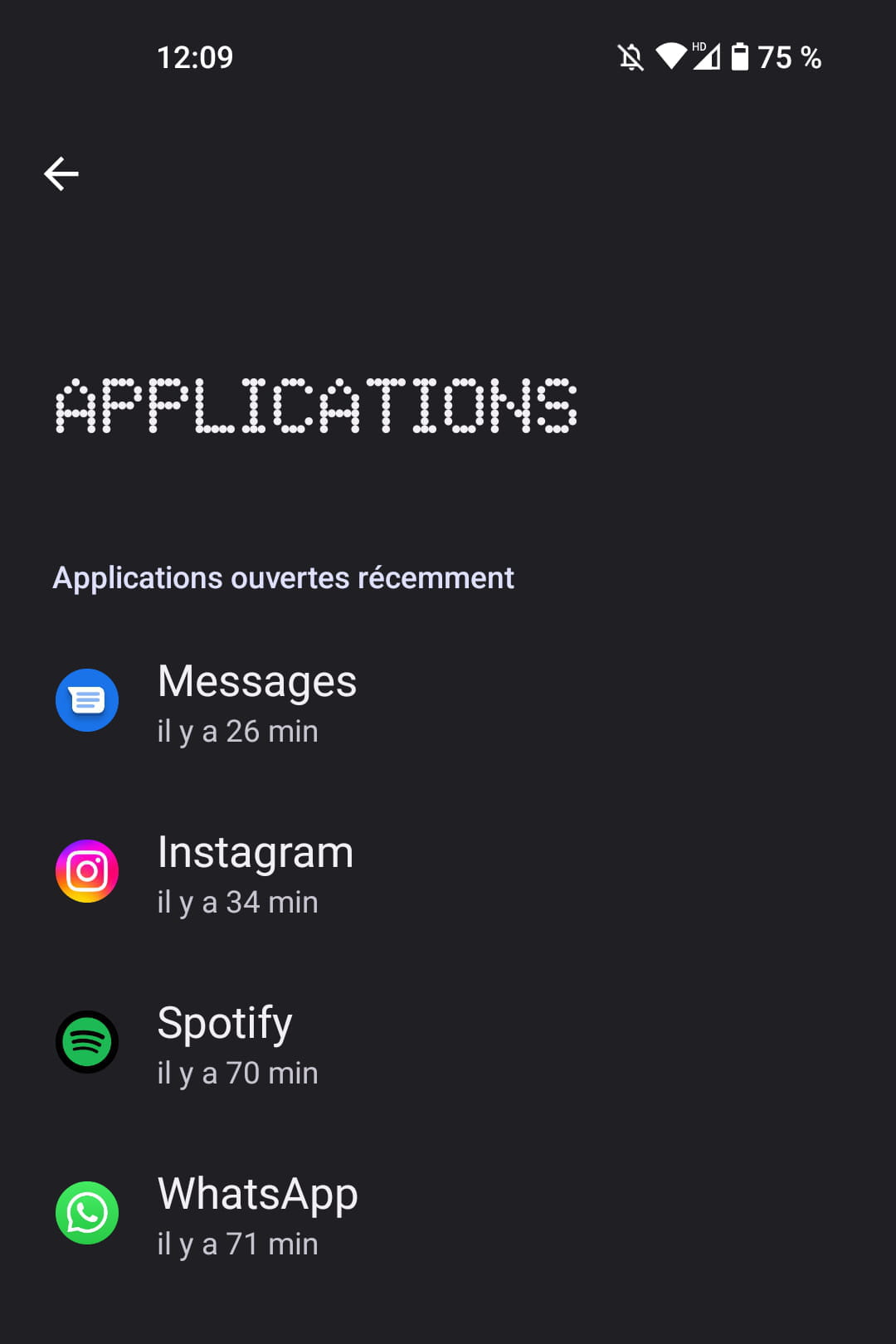Go back with the arrow icon
896x1344 pixels.
[x=61, y=173]
